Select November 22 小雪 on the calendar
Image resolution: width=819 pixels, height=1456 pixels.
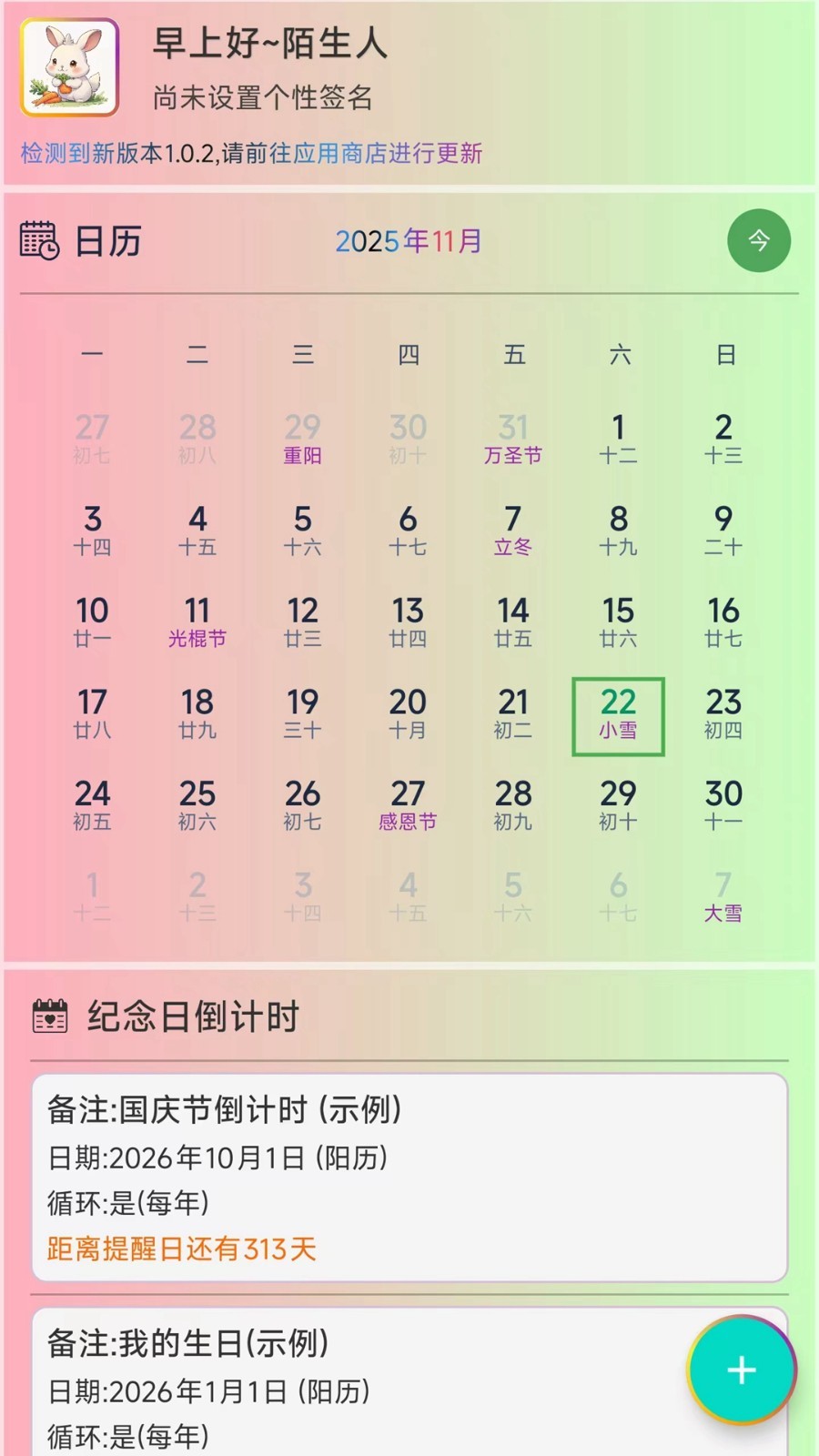(x=618, y=715)
